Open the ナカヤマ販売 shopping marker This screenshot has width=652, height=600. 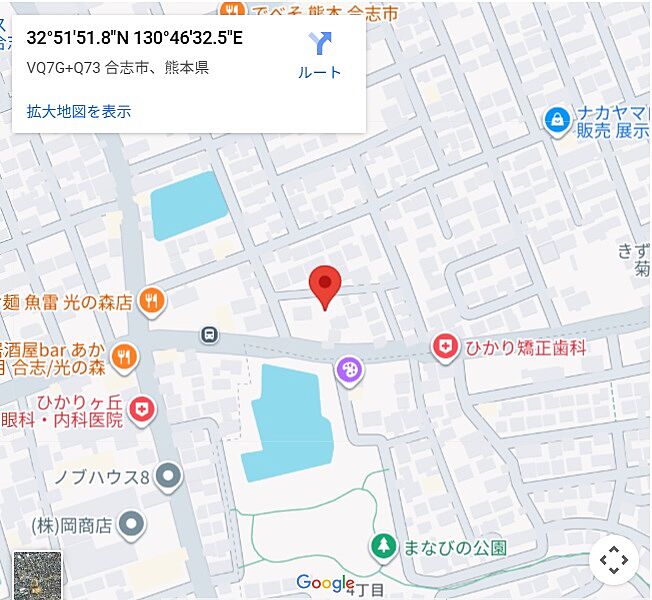[x=556, y=120]
